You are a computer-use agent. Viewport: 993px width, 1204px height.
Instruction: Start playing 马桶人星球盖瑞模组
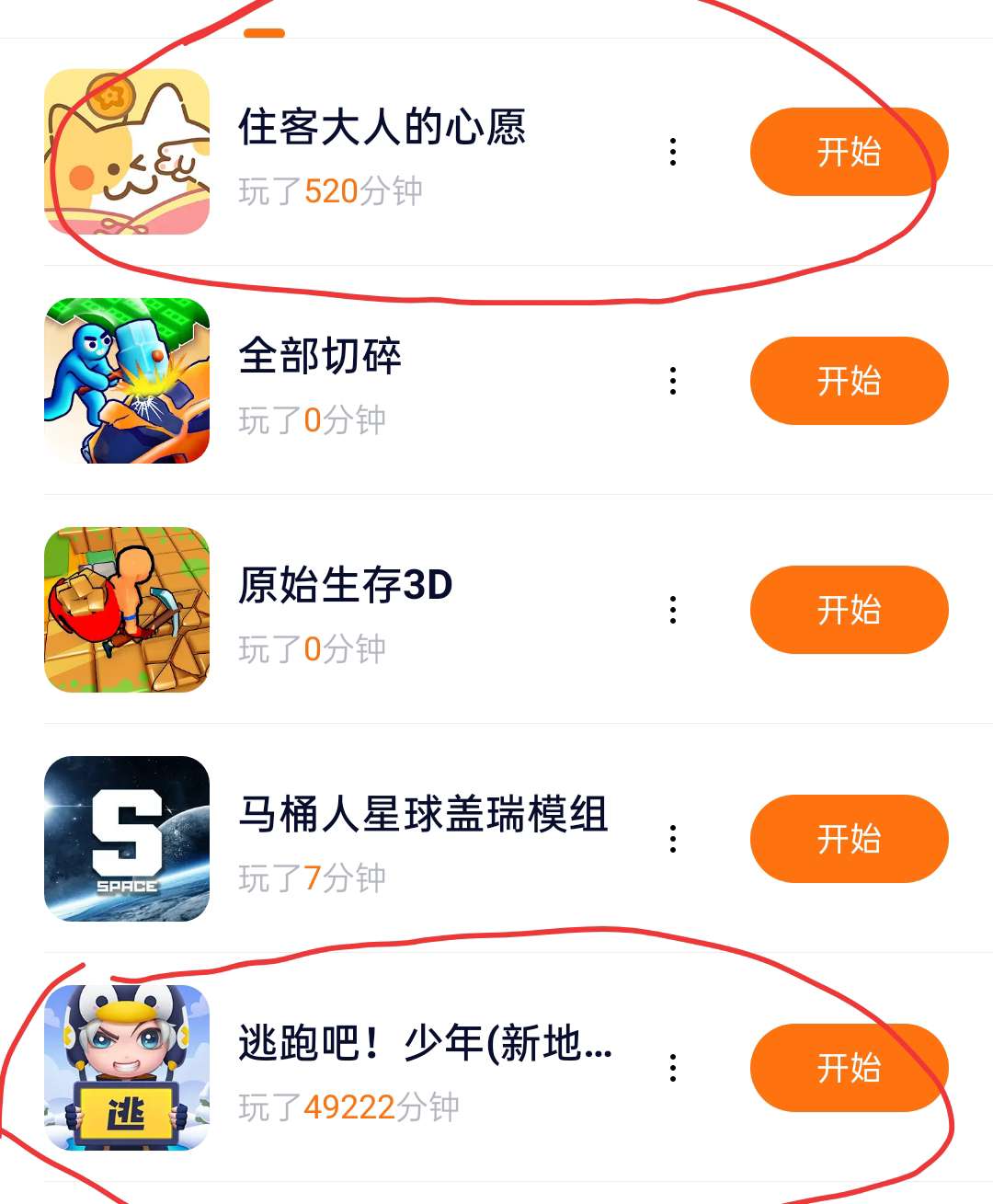tap(849, 839)
